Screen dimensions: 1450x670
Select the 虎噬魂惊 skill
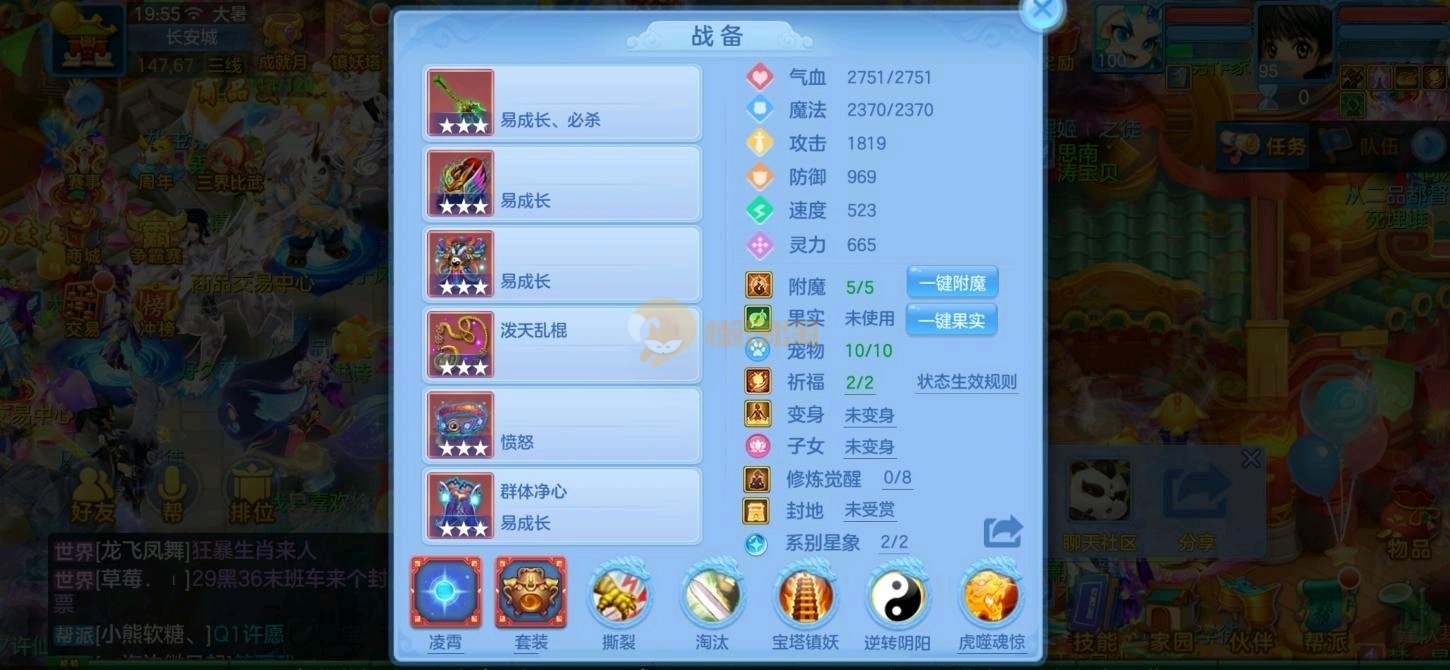click(991, 596)
